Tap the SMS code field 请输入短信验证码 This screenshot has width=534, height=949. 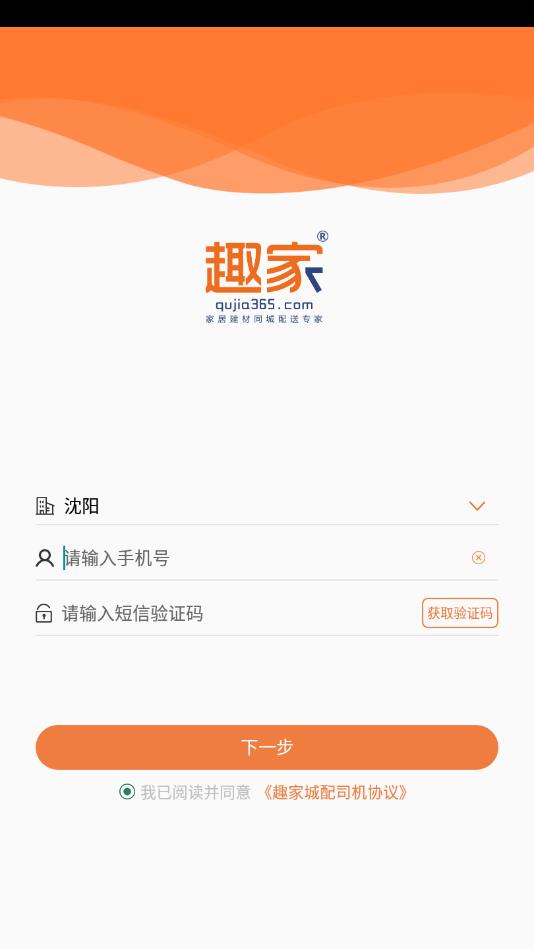coord(236,613)
